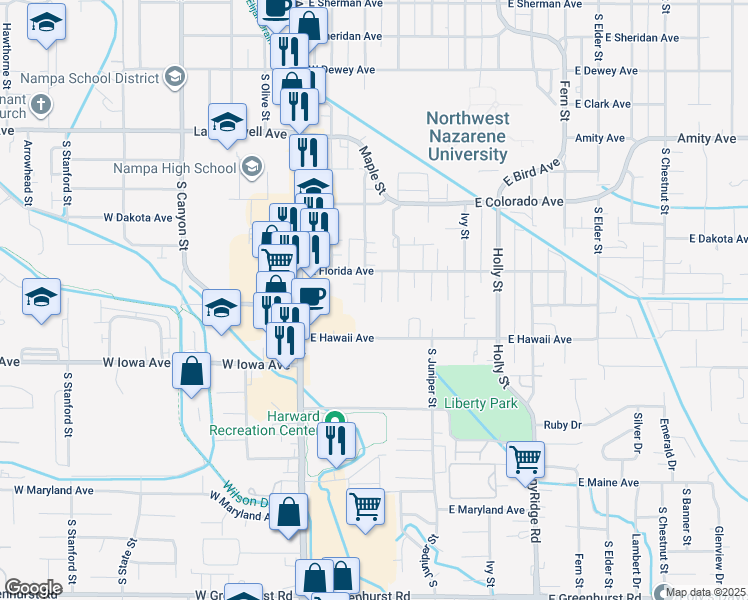Tap the coffee cup marker near Florida Ave
Viewport: 748px width, 600px height.
tap(311, 296)
